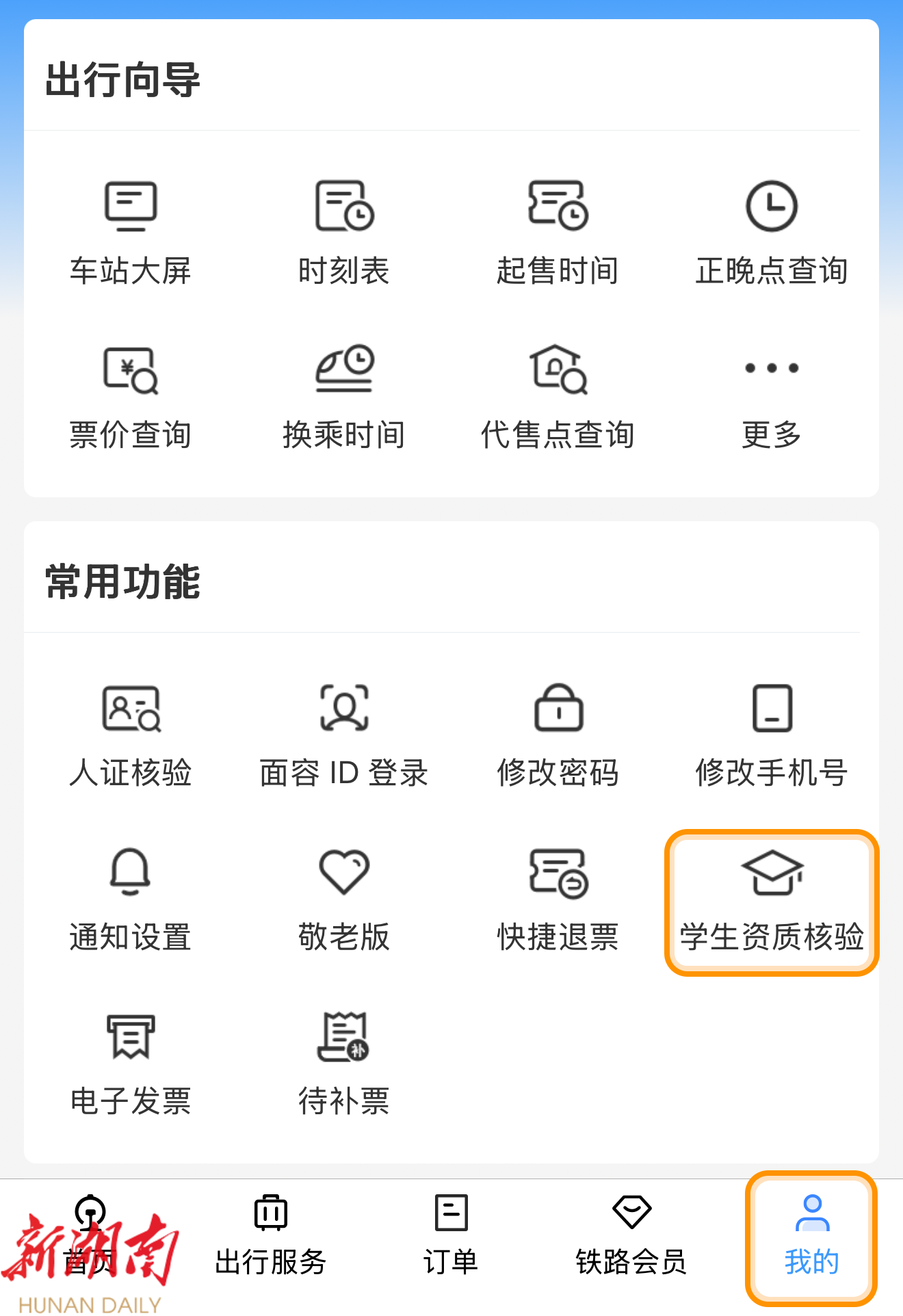This screenshot has width=903, height=1316.
Task: Open 学生资质核验 student verification
Action: pyautogui.click(x=772, y=902)
